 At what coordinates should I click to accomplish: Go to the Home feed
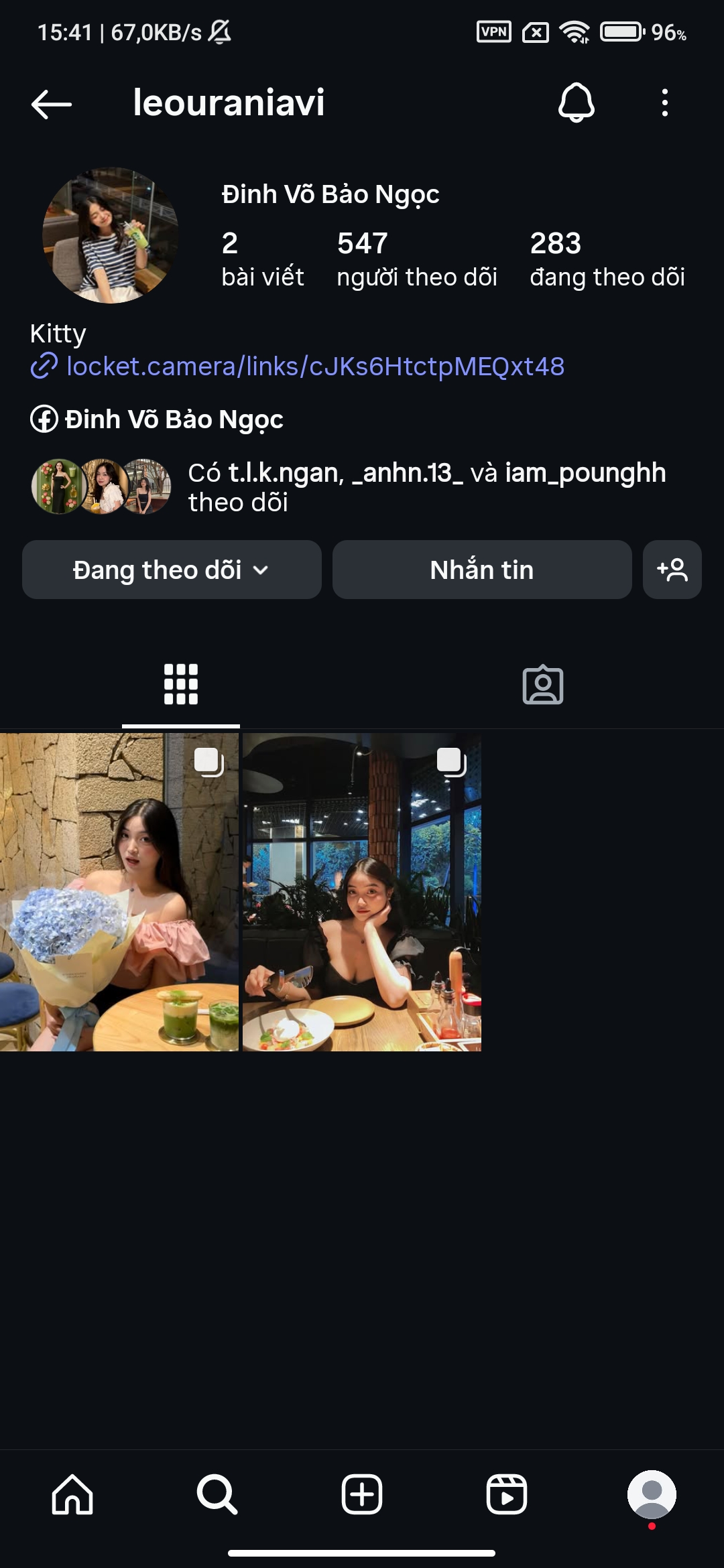coord(72,1494)
